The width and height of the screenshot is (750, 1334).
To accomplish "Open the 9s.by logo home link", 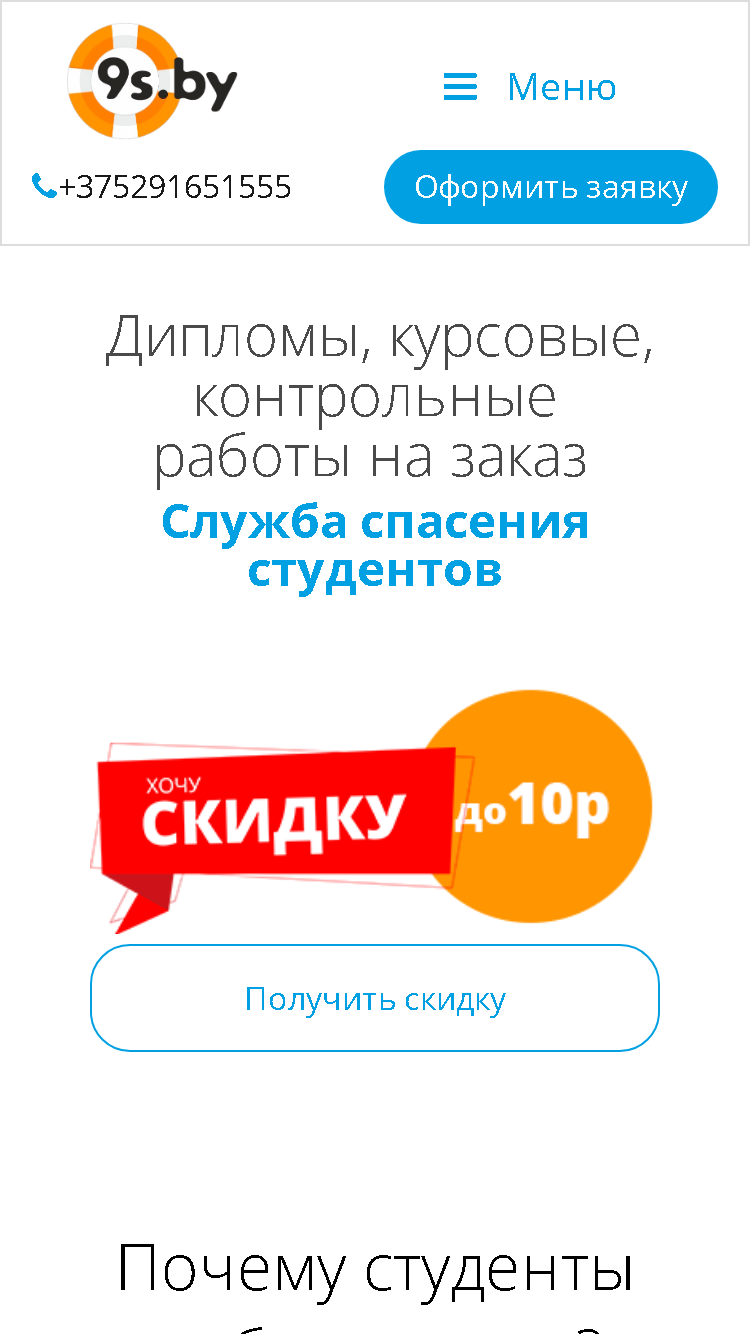I will coord(152,81).
